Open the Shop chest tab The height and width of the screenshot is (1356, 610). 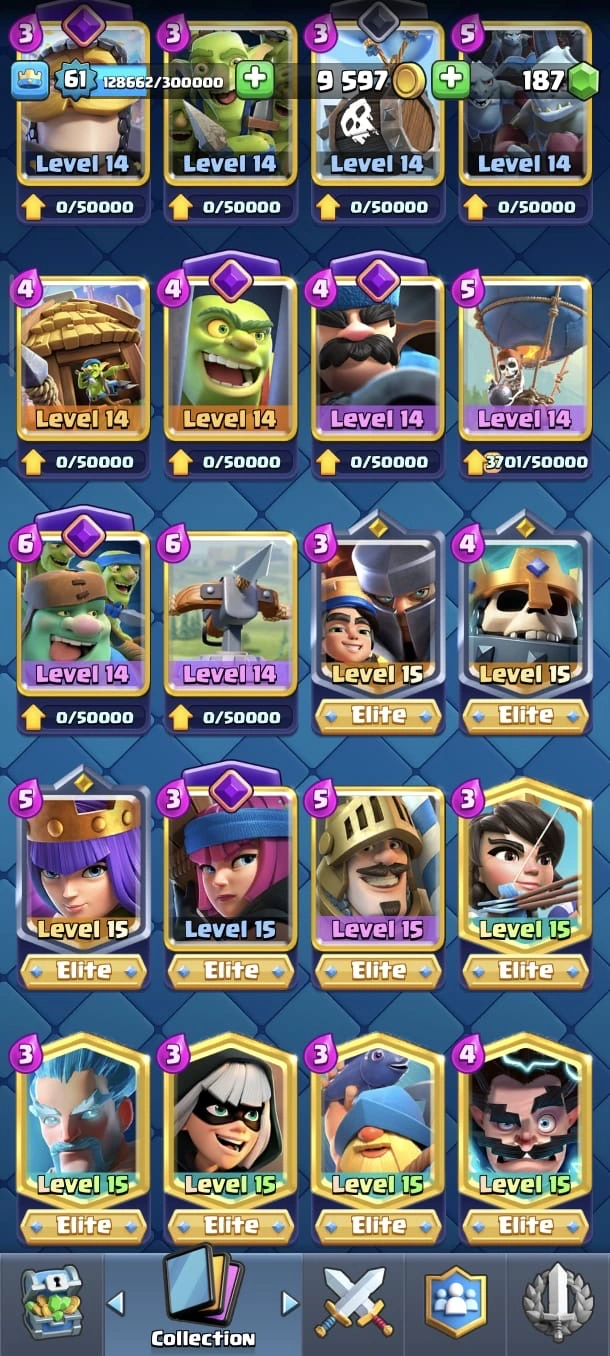point(50,1302)
